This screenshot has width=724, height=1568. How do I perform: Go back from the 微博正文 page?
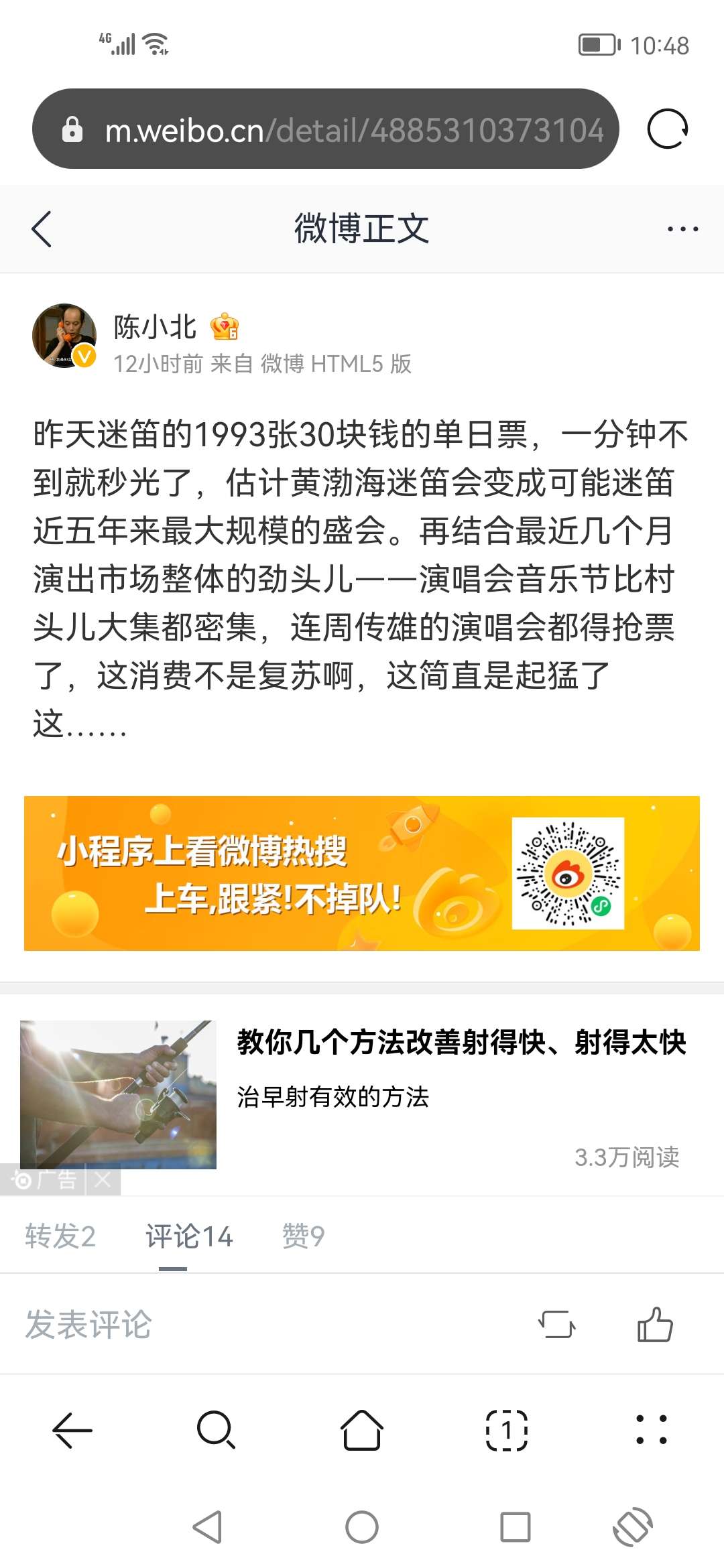coord(42,229)
